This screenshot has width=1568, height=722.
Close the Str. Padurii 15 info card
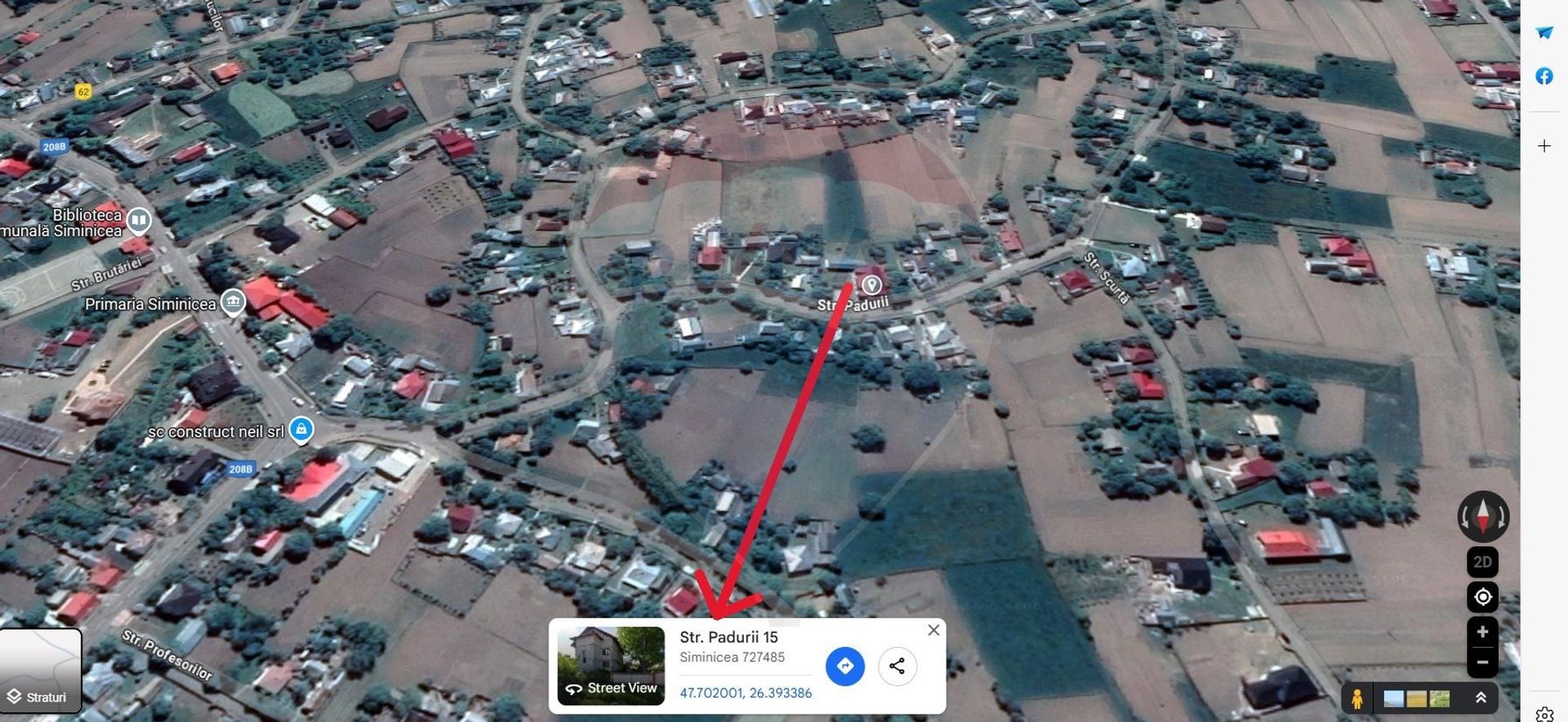tap(933, 630)
